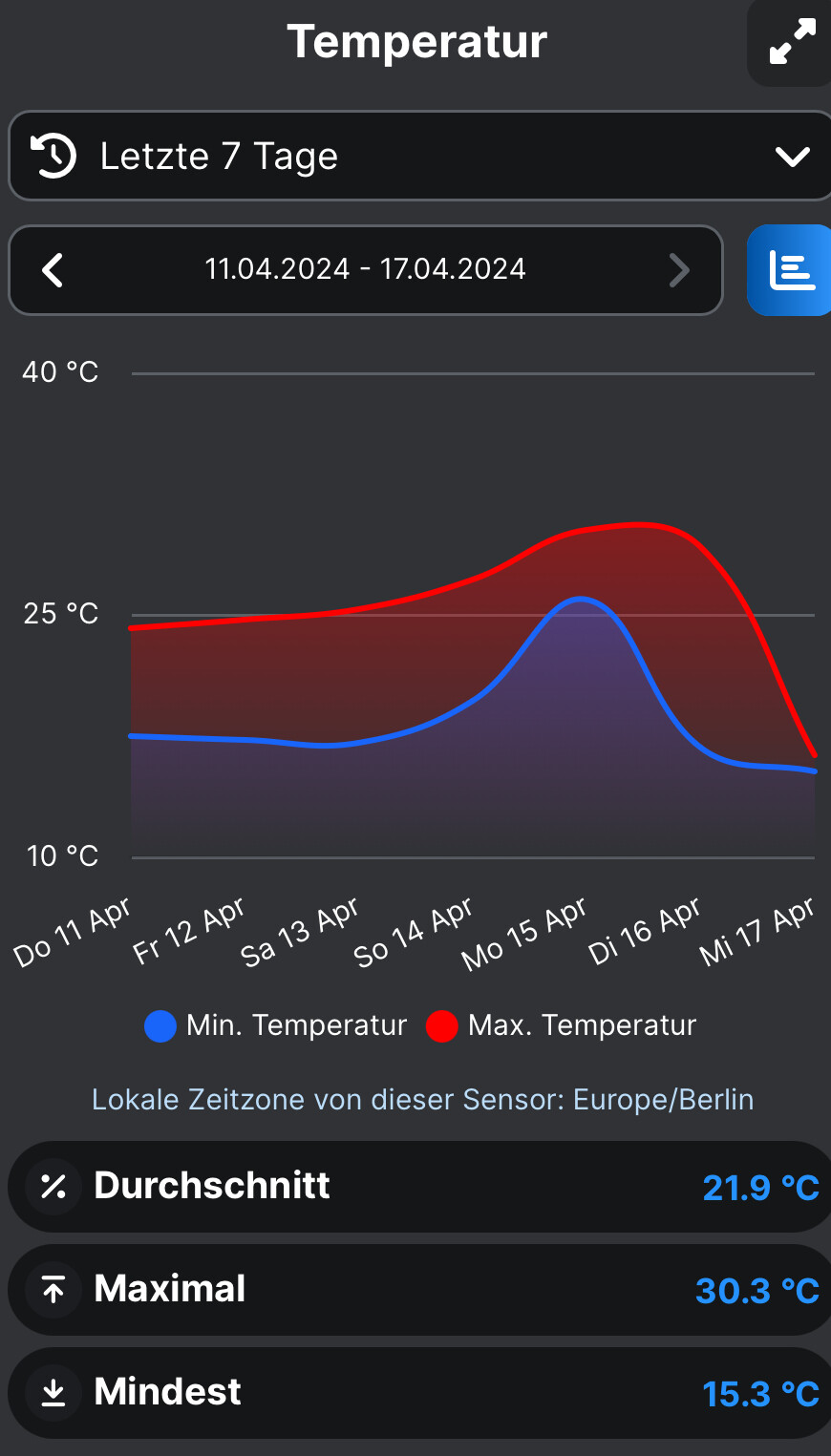831x1456 pixels.
Task: Toggle the Min. Temperatur series
Action: point(276,1025)
